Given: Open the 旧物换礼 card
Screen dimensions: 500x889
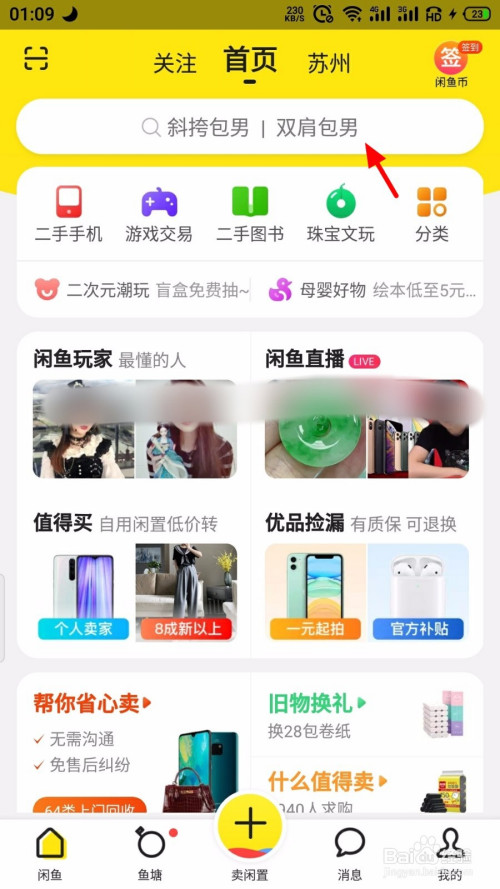Looking at the screenshot, I should pos(366,714).
